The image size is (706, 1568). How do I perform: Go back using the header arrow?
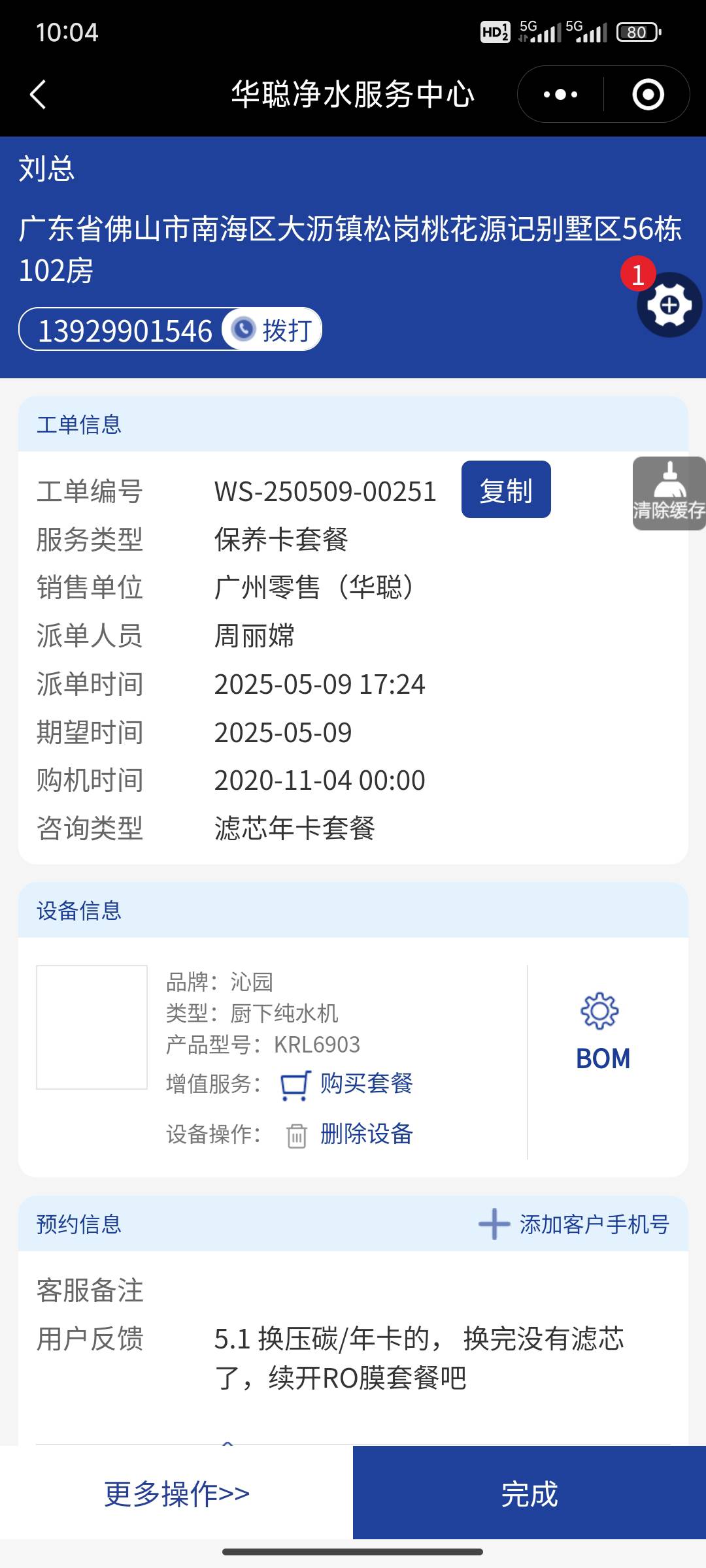pos(38,95)
